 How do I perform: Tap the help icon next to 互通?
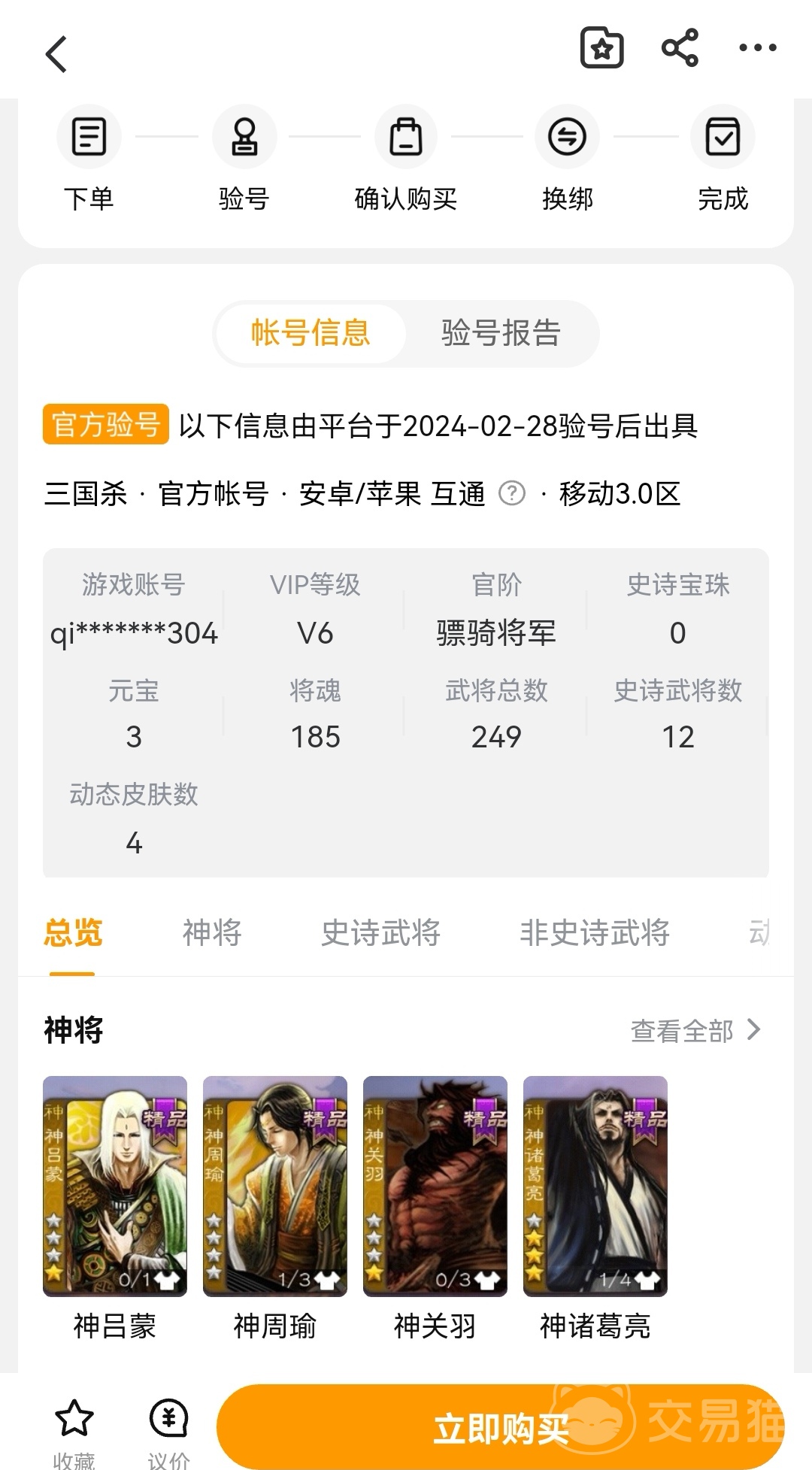(x=512, y=494)
